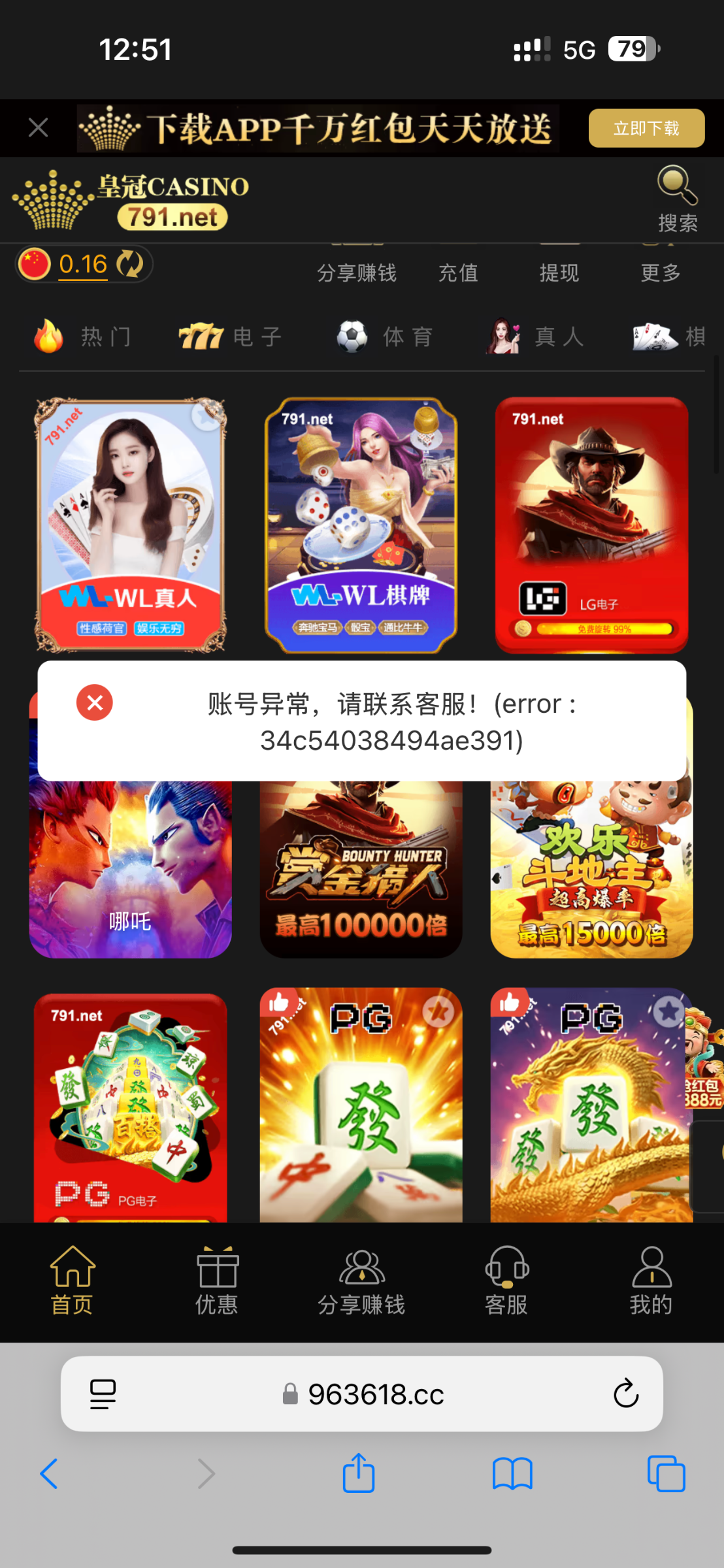The image size is (724, 1568).
Task: Open the PG电子 mahjong tile
Action: pyautogui.click(x=131, y=1107)
